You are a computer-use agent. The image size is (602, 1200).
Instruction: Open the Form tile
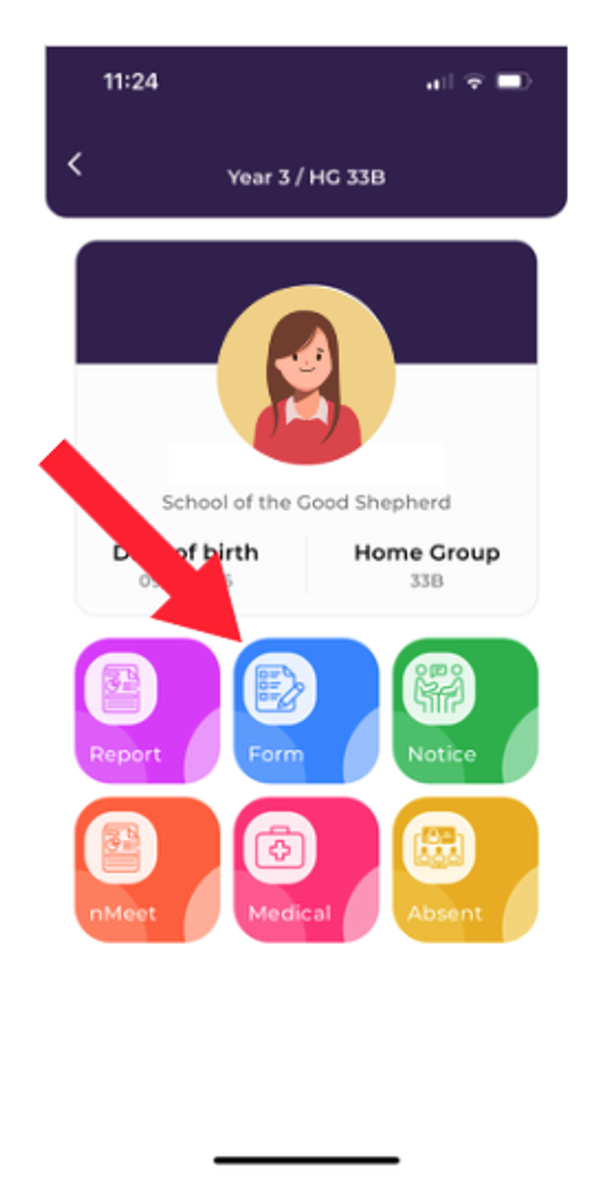pos(306,710)
